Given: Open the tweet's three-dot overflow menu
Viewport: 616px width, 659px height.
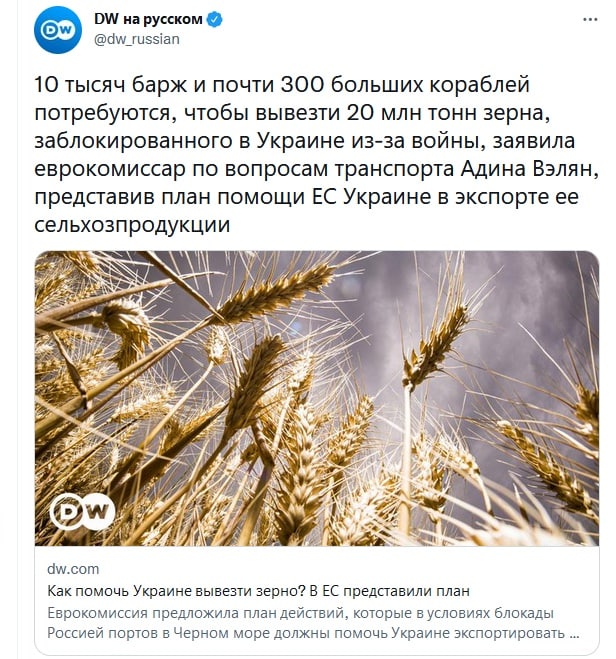Looking at the screenshot, I should 584,20.
